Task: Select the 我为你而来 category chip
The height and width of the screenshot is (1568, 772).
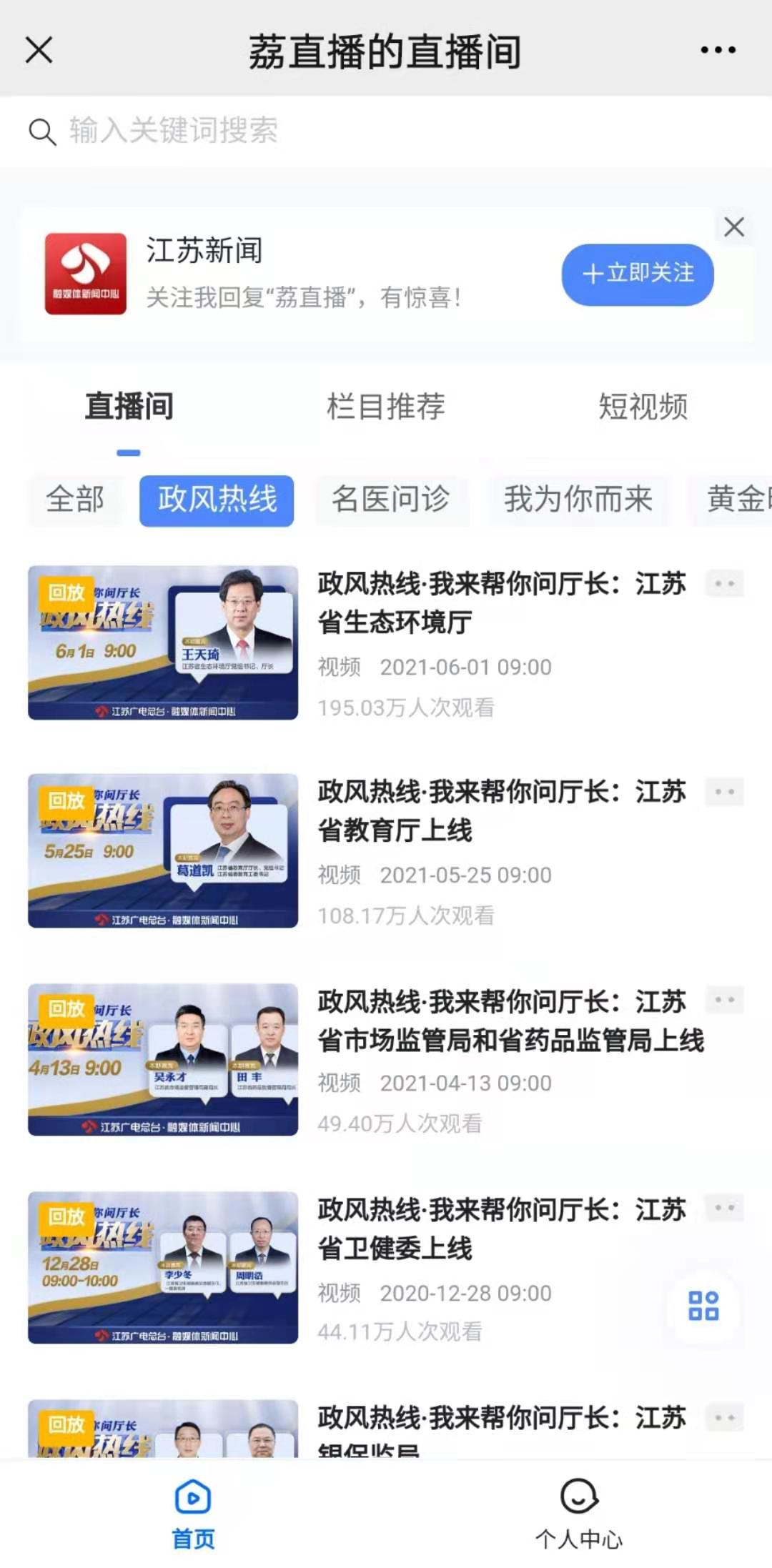Action: click(578, 500)
